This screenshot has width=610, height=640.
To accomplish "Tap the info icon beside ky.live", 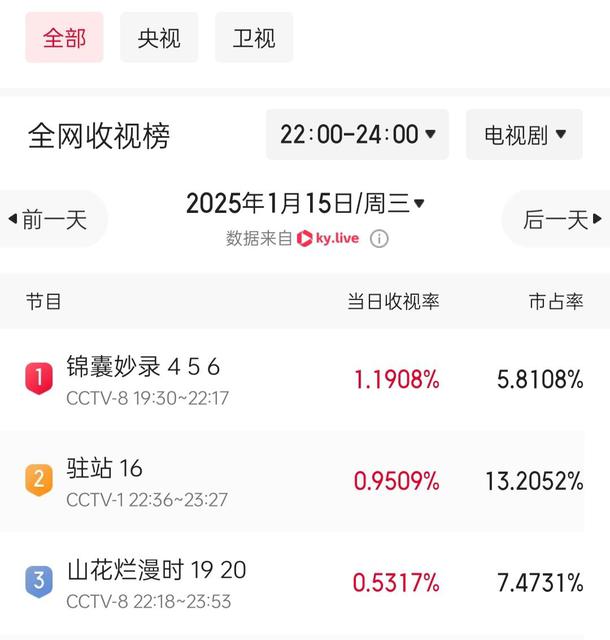I will [x=379, y=239].
